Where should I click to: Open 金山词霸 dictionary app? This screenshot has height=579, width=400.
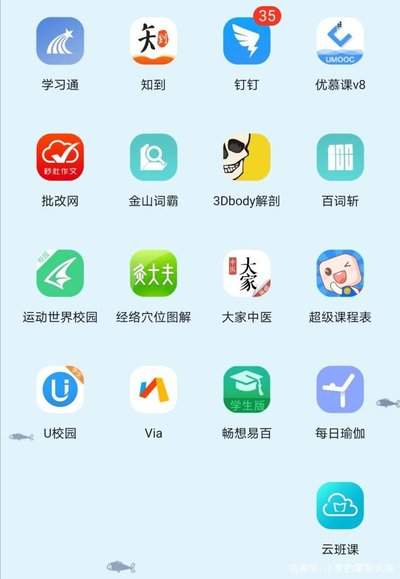(153, 157)
